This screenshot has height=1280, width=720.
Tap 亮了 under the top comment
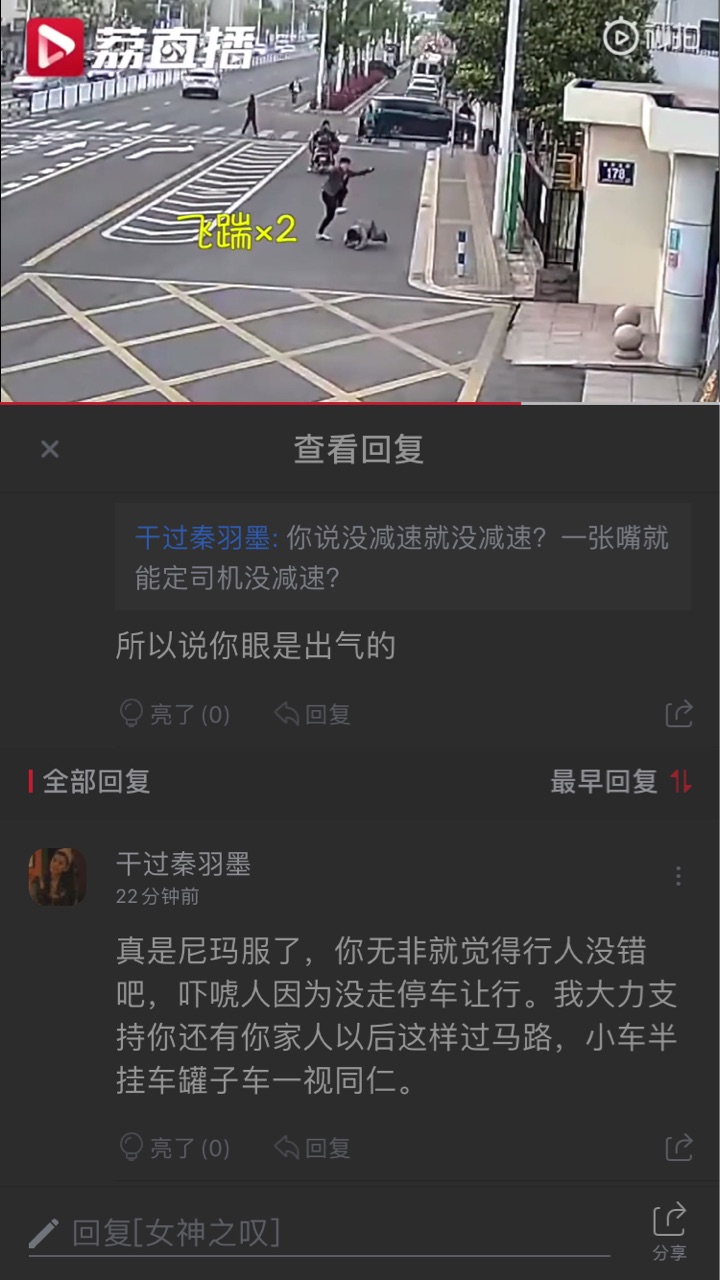click(175, 714)
